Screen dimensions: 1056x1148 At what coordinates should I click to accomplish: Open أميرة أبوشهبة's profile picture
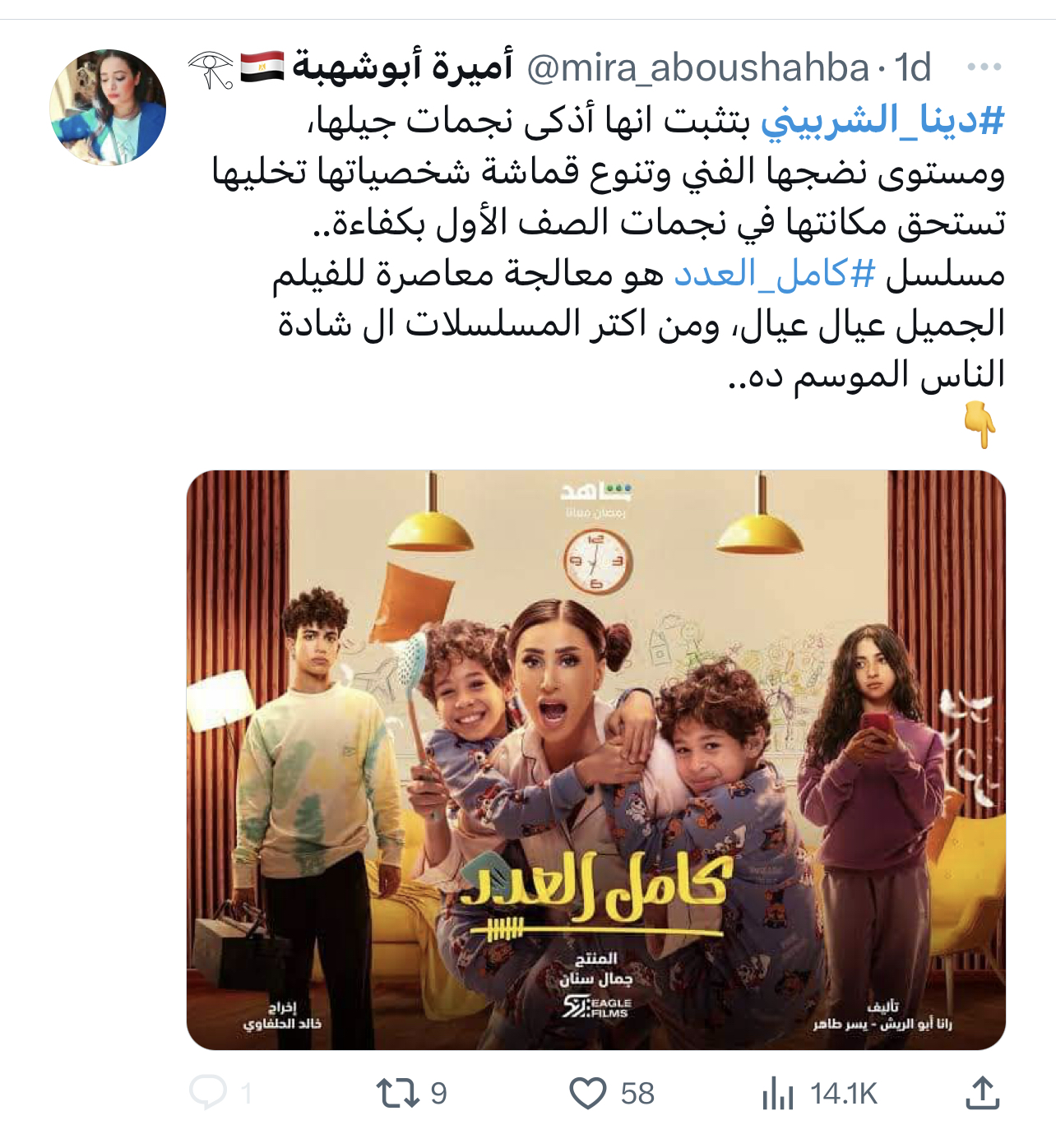(x=108, y=107)
